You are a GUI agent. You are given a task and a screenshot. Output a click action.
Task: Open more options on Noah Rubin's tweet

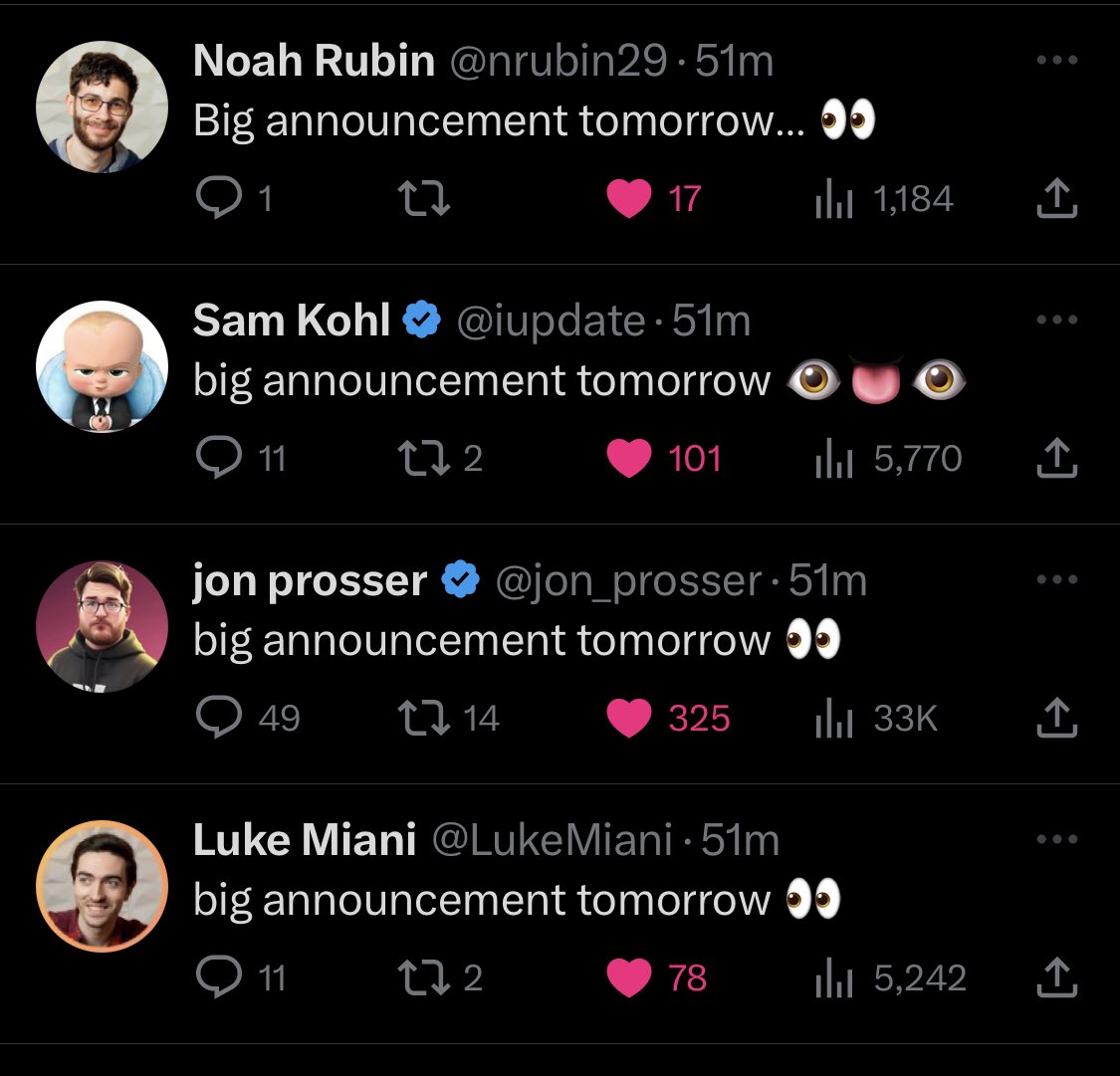tap(1056, 61)
